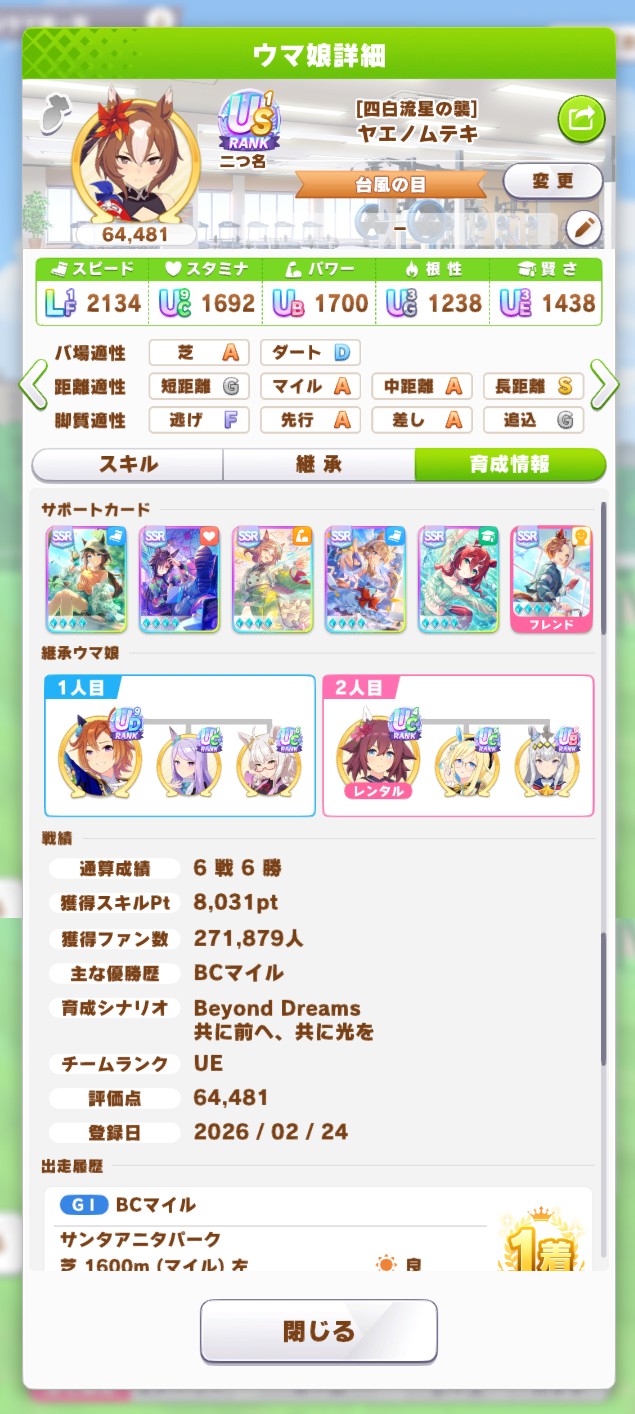Go to next character with right arrow
Image resolution: width=635 pixels, height=1414 pixels.
point(603,385)
